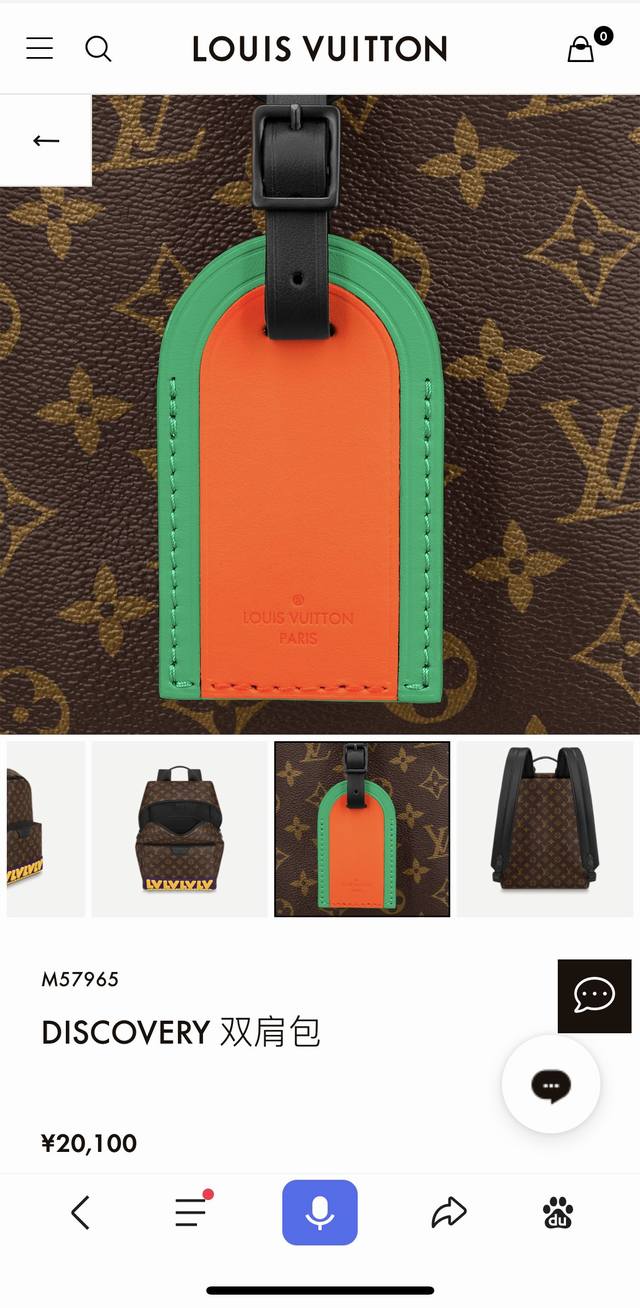640x1308 pixels.
Task: Go back using browser toolbar arrow
Action: pos(81,1213)
